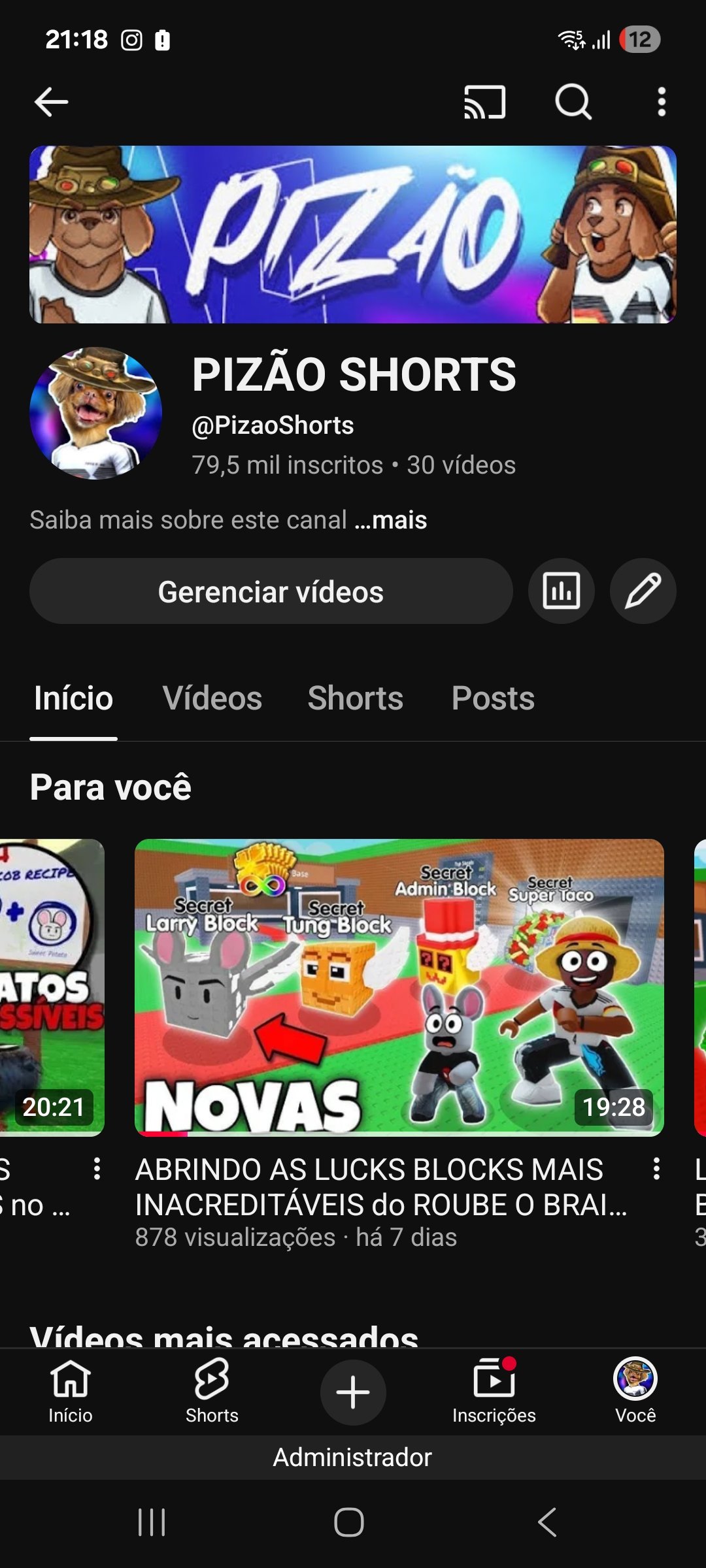Switch to the Shorts channel tab
706x1568 pixels.
[x=356, y=698]
